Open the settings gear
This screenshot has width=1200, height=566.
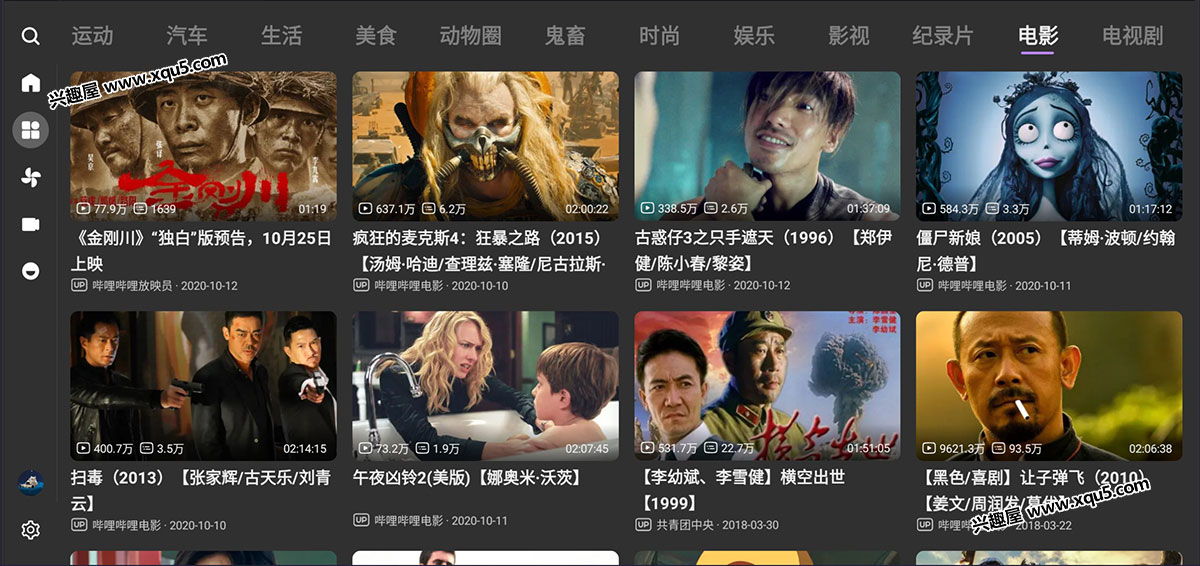(31, 530)
